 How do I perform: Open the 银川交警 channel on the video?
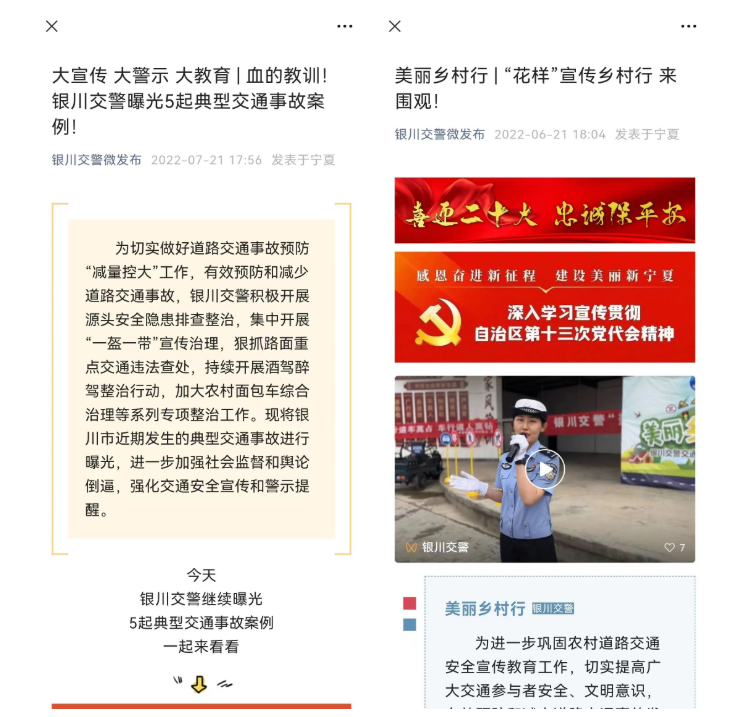[438, 547]
